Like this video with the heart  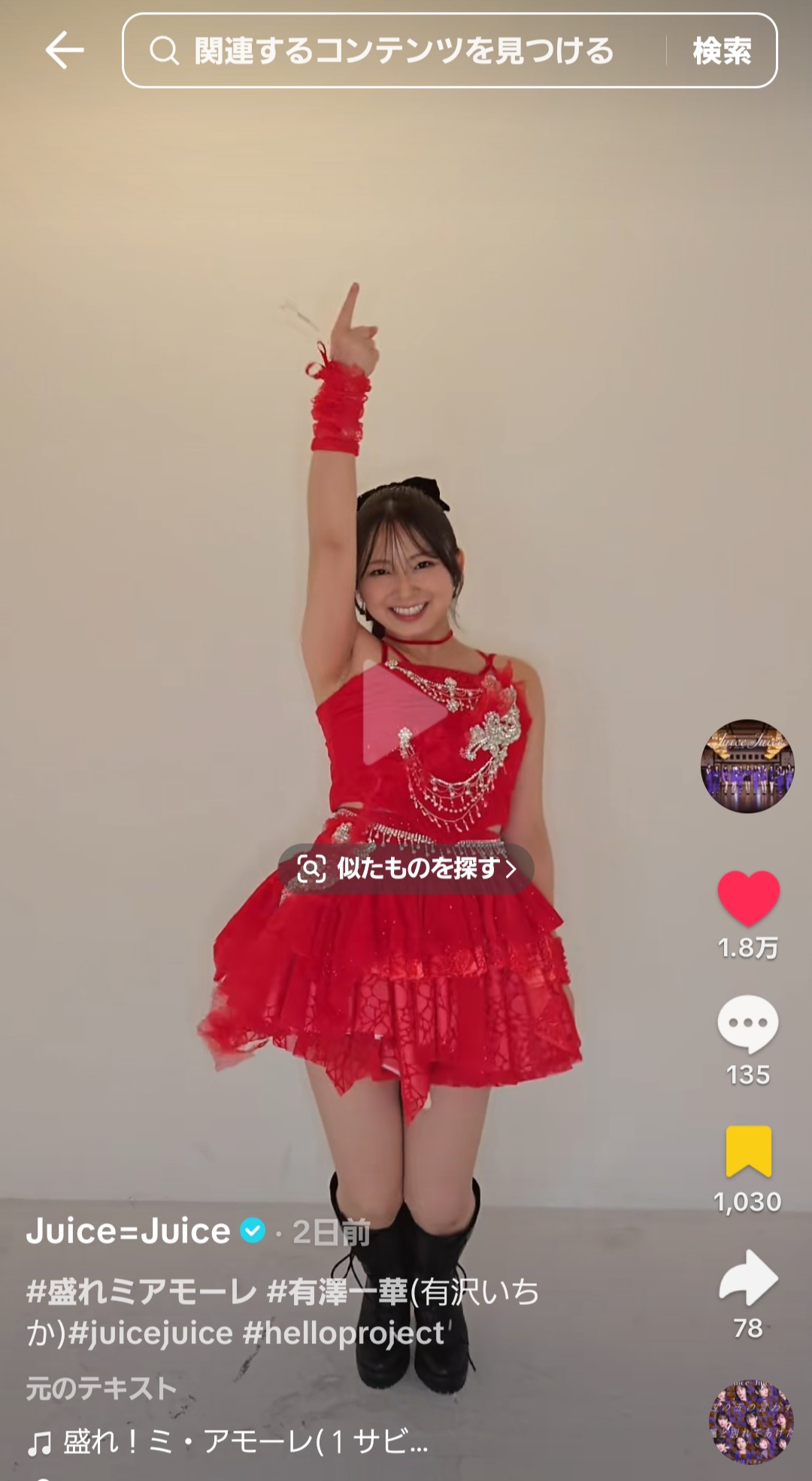pos(748,898)
